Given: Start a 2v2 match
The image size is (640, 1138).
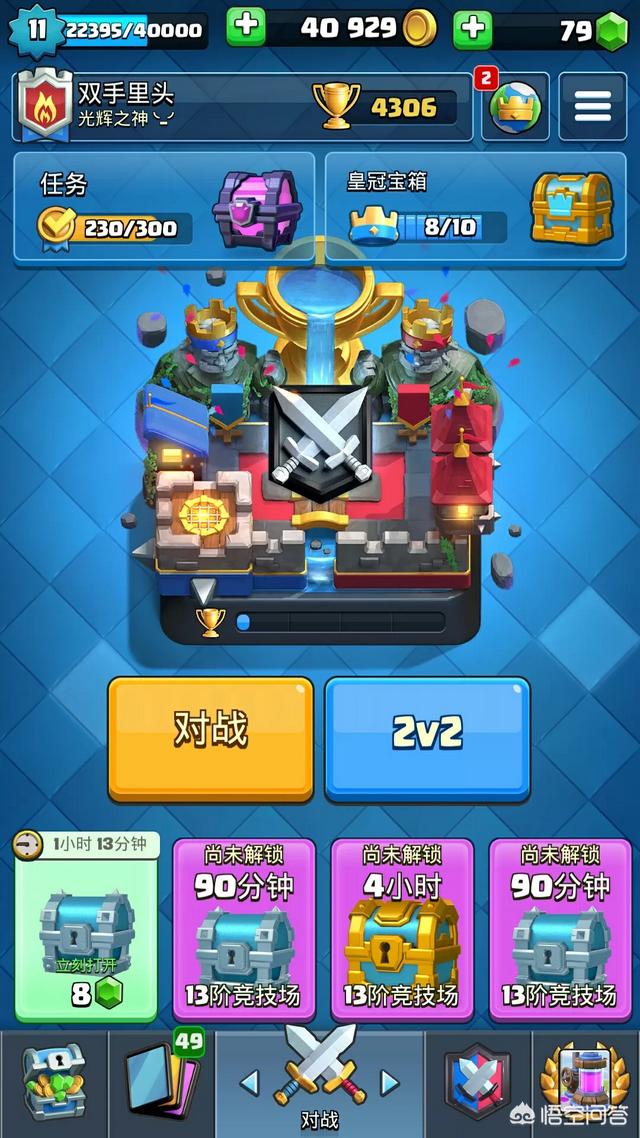Looking at the screenshot, I should pyautogui.click(x=427, y=737).
